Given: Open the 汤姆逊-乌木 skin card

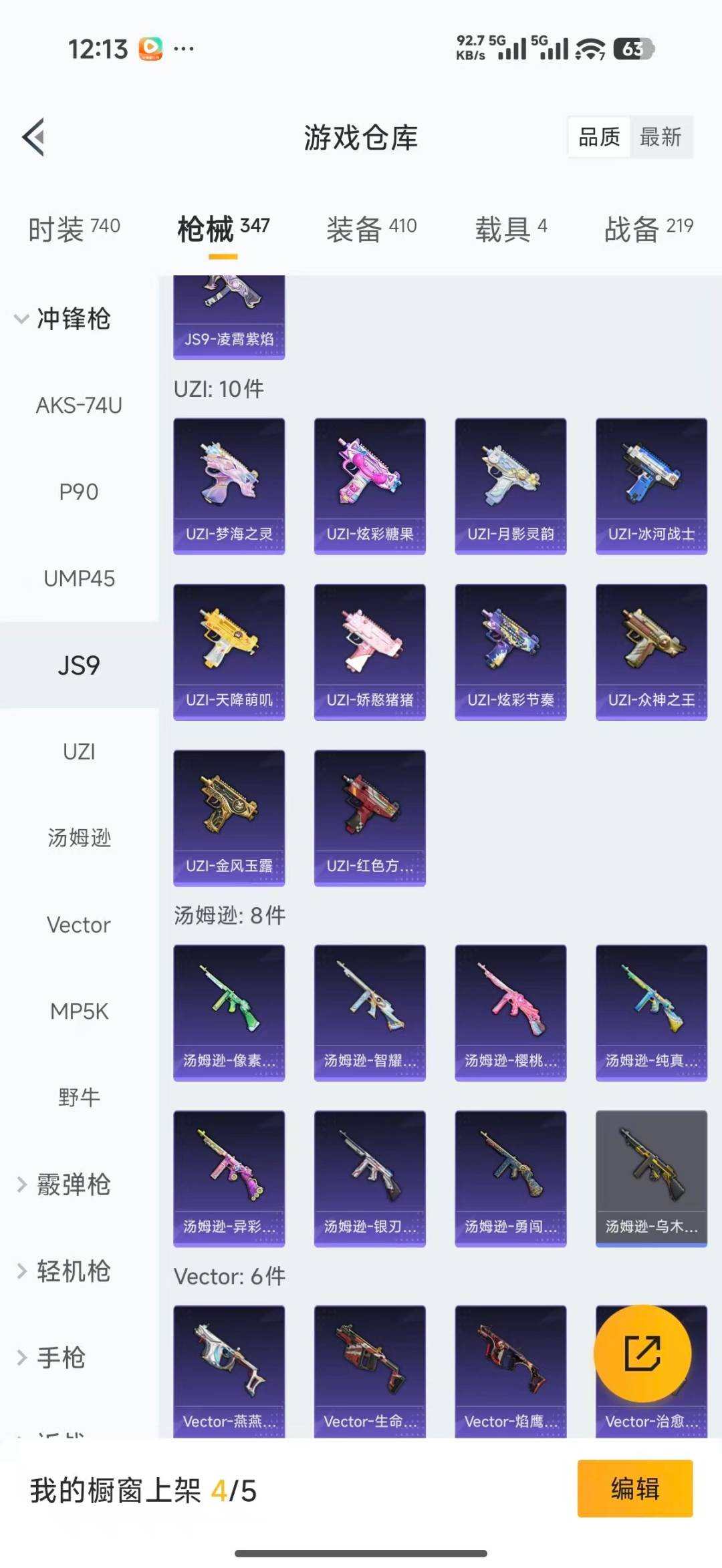Looking at the screenshot, I should point(650,1177).
